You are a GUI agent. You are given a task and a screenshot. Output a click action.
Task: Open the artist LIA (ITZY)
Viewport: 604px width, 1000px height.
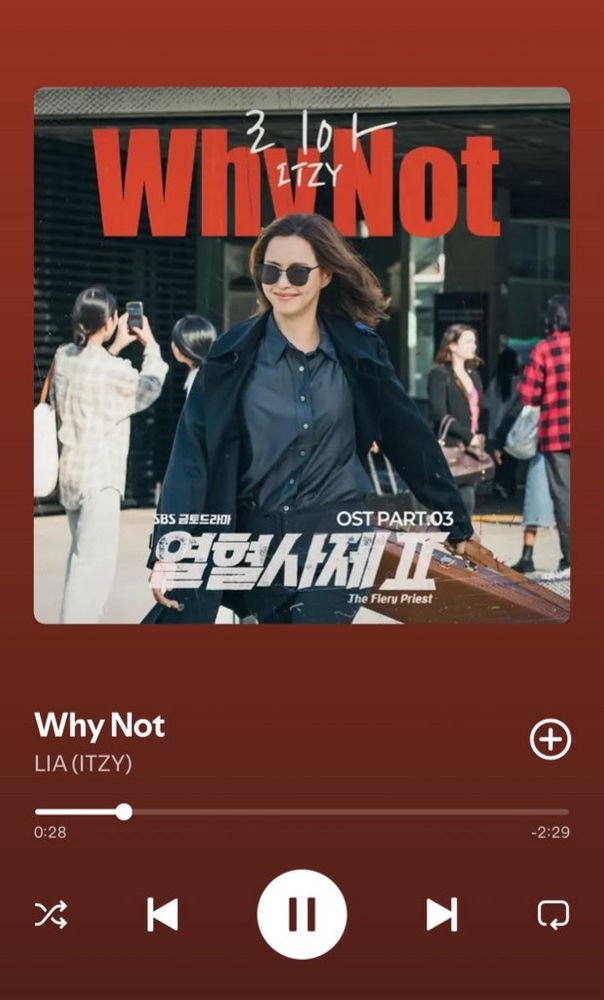[84, 763]
